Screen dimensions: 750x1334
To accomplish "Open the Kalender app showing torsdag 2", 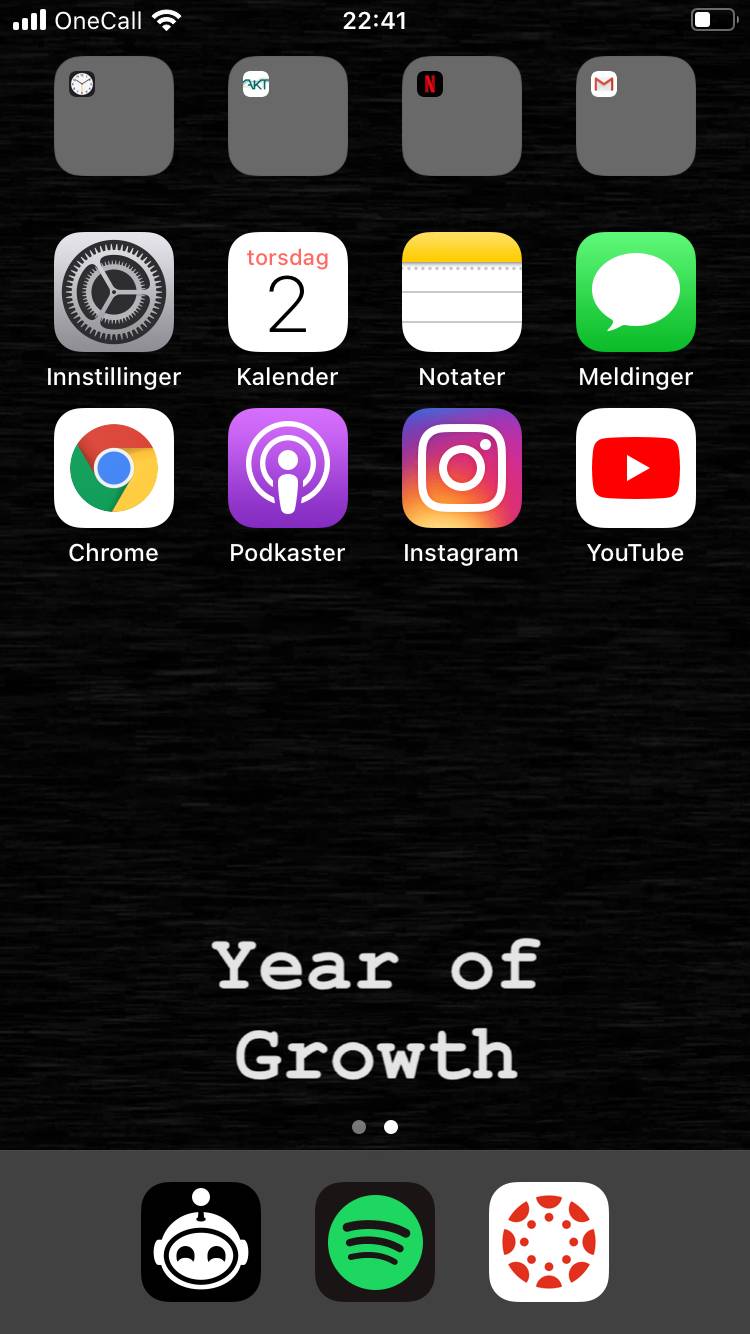I will 287,292.
